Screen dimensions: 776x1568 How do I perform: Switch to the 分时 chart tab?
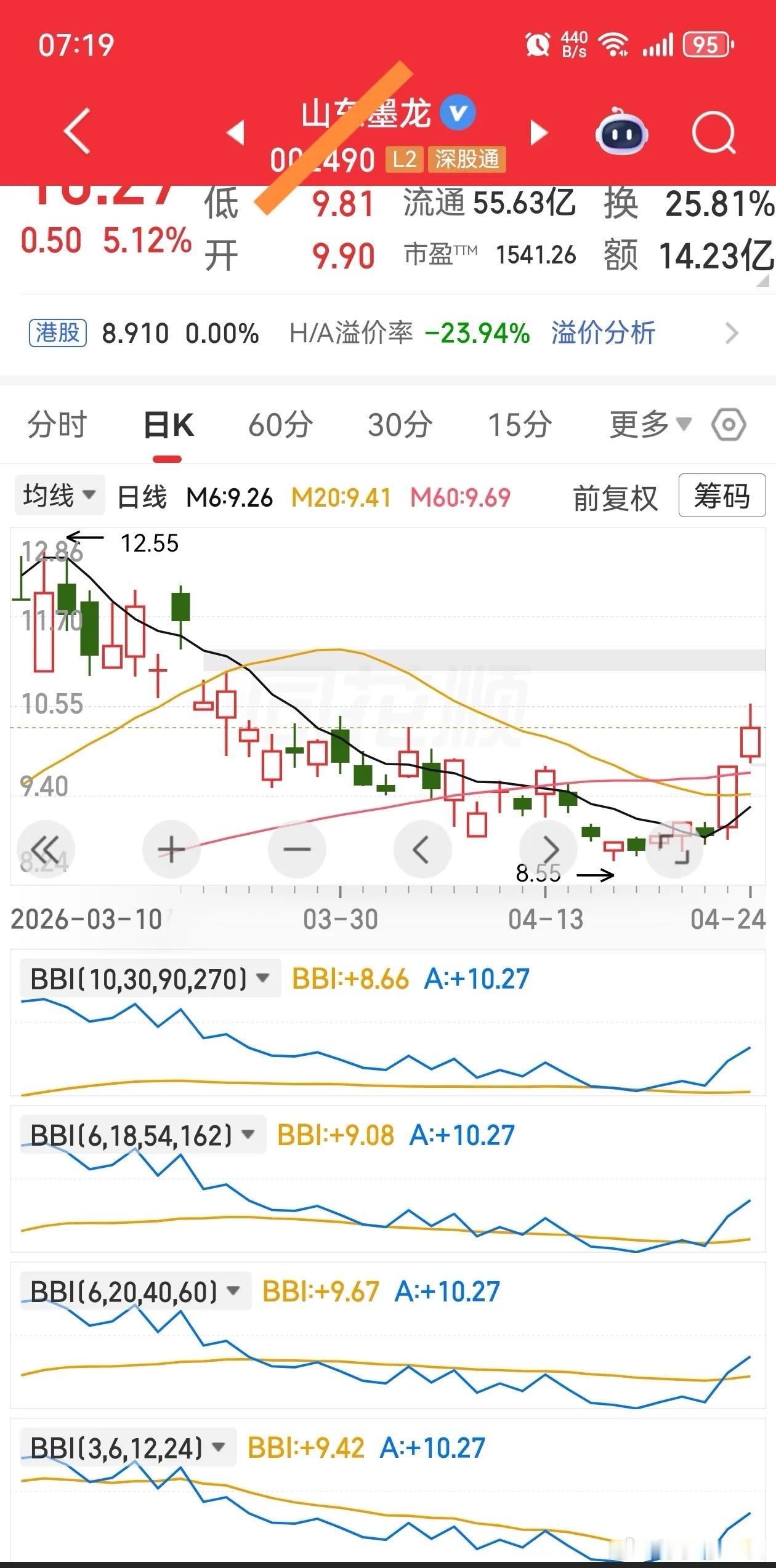pyautogui.click(x=57, y=425)
